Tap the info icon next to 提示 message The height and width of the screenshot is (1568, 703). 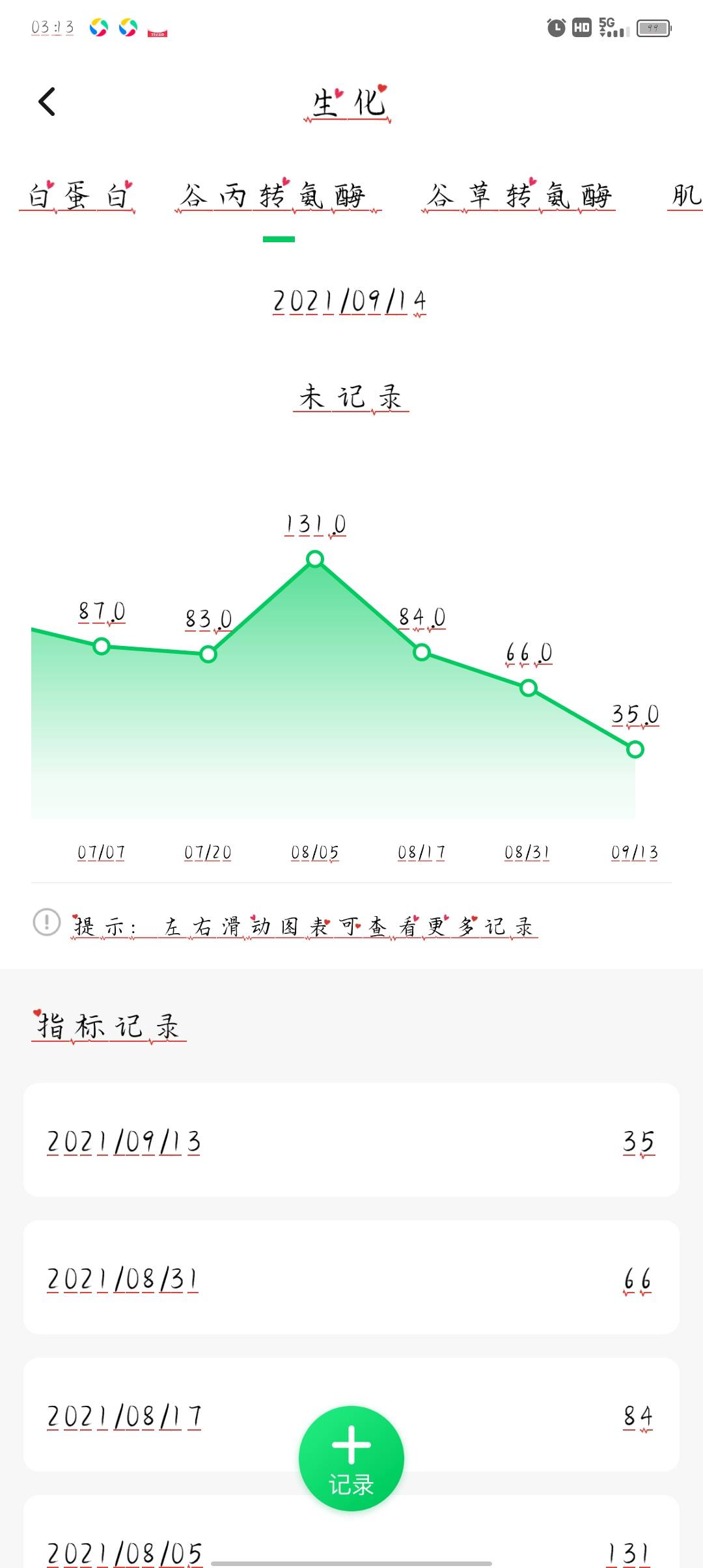pyautogui.click(x=44, y=924)
